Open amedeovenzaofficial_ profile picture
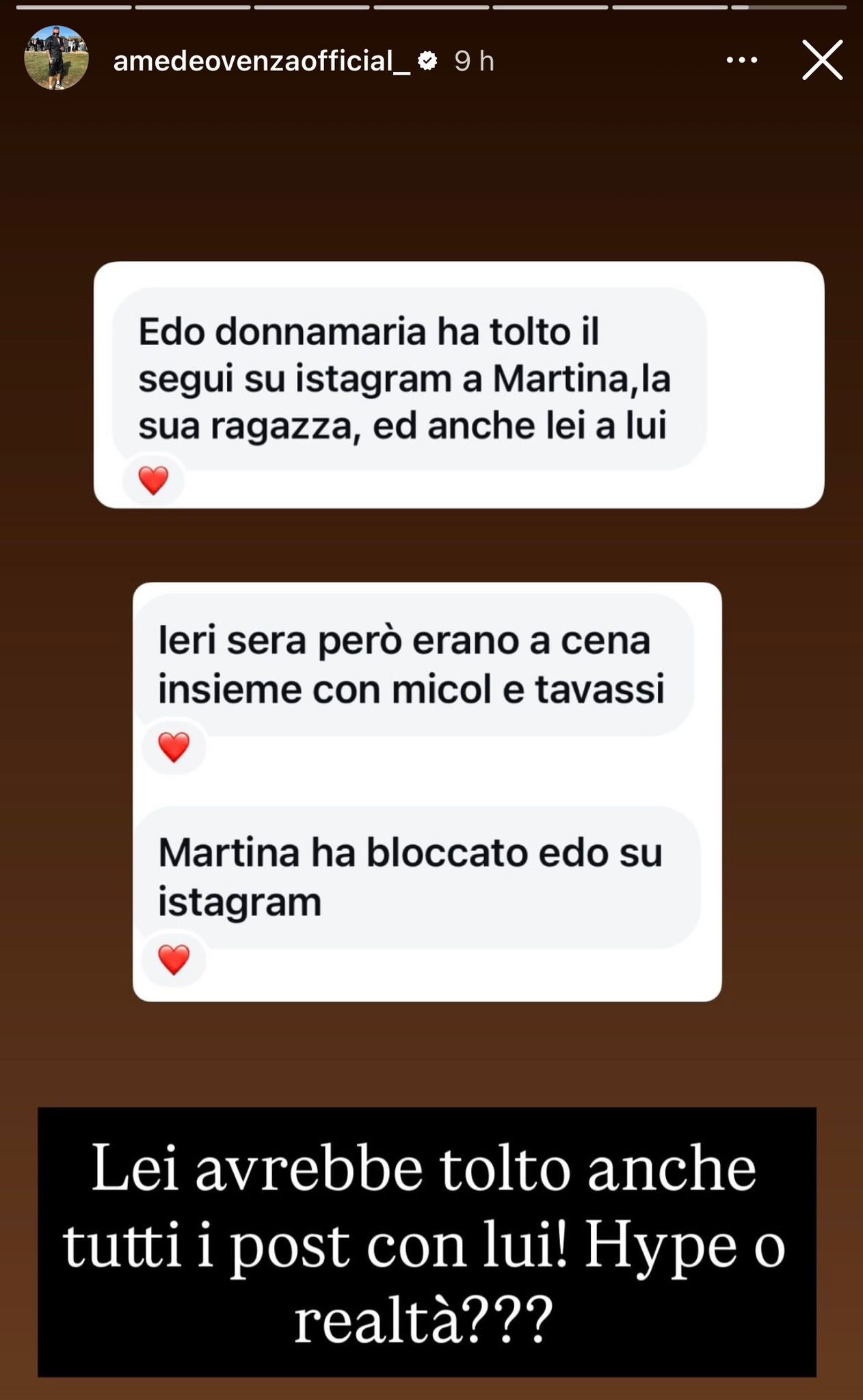Viewport: 863px width, 1400px height. point(57,59)
